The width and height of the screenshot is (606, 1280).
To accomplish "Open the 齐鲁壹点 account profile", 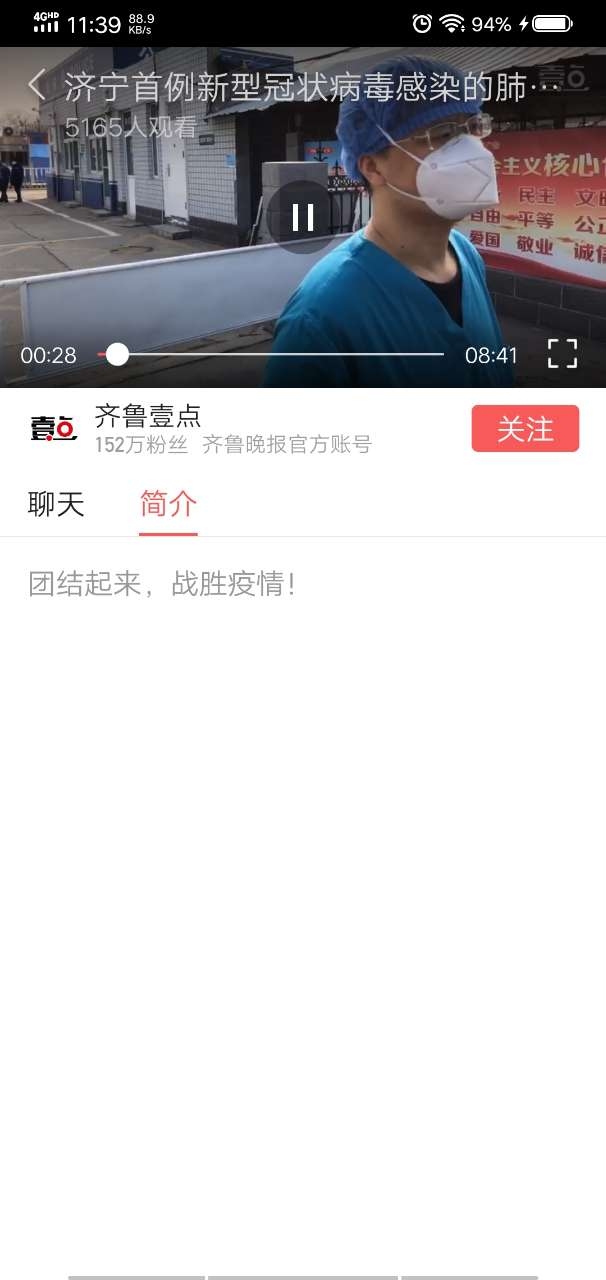I will [x=148, y=418].
